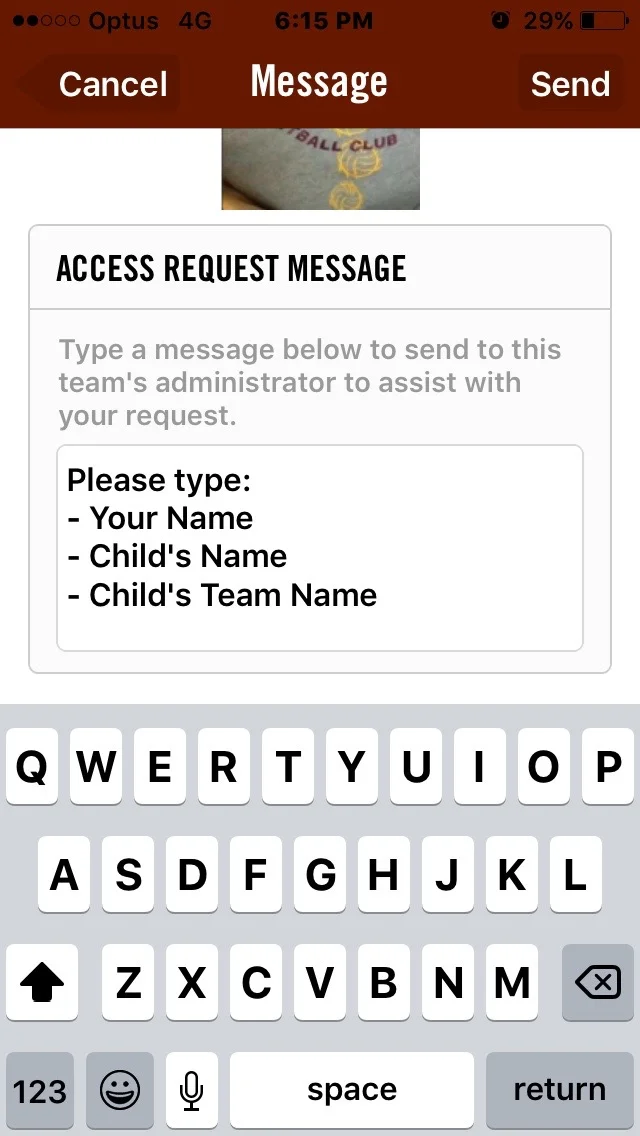The image size is (640, 1136).
Task: Switch keyboard to numbers with 123 key
Action: tap(40, 1090)
